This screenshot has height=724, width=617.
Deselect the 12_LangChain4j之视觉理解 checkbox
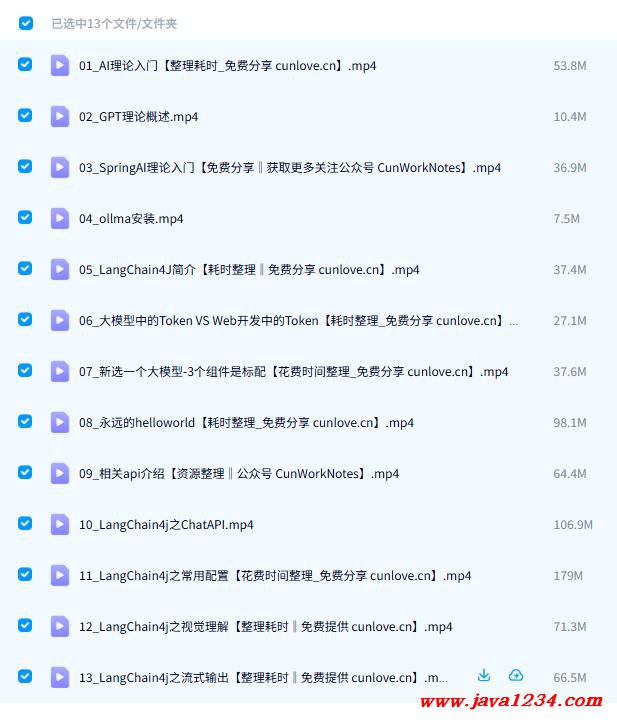point(25,626)
